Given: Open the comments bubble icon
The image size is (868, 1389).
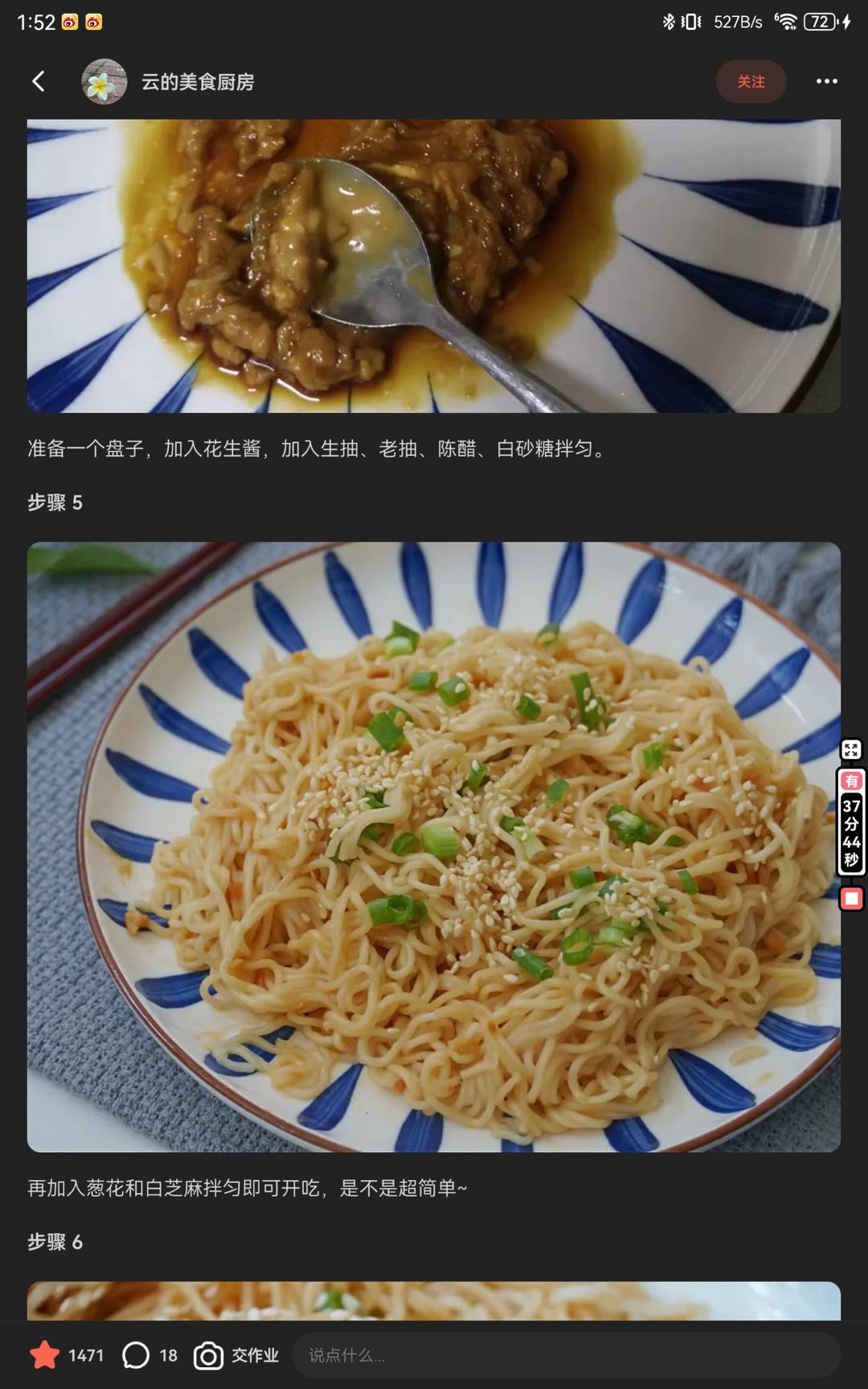Looking at the screenshot, I should pyautogui.click(x=136, y=1355).
